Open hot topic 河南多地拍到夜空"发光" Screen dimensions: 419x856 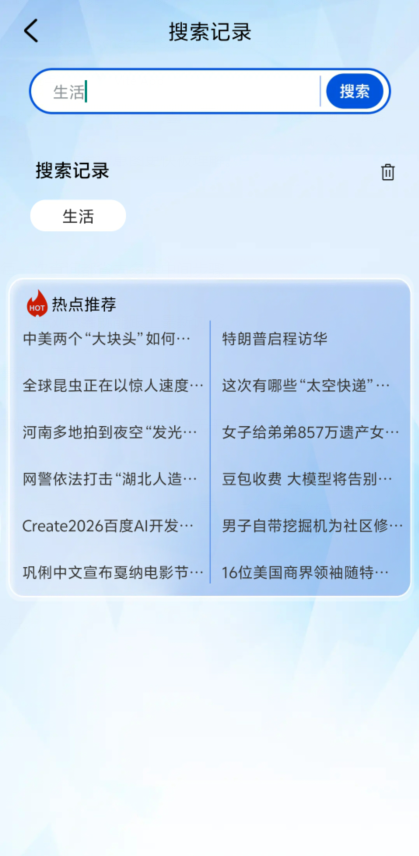pyautogui.click(x=110, y=433)
